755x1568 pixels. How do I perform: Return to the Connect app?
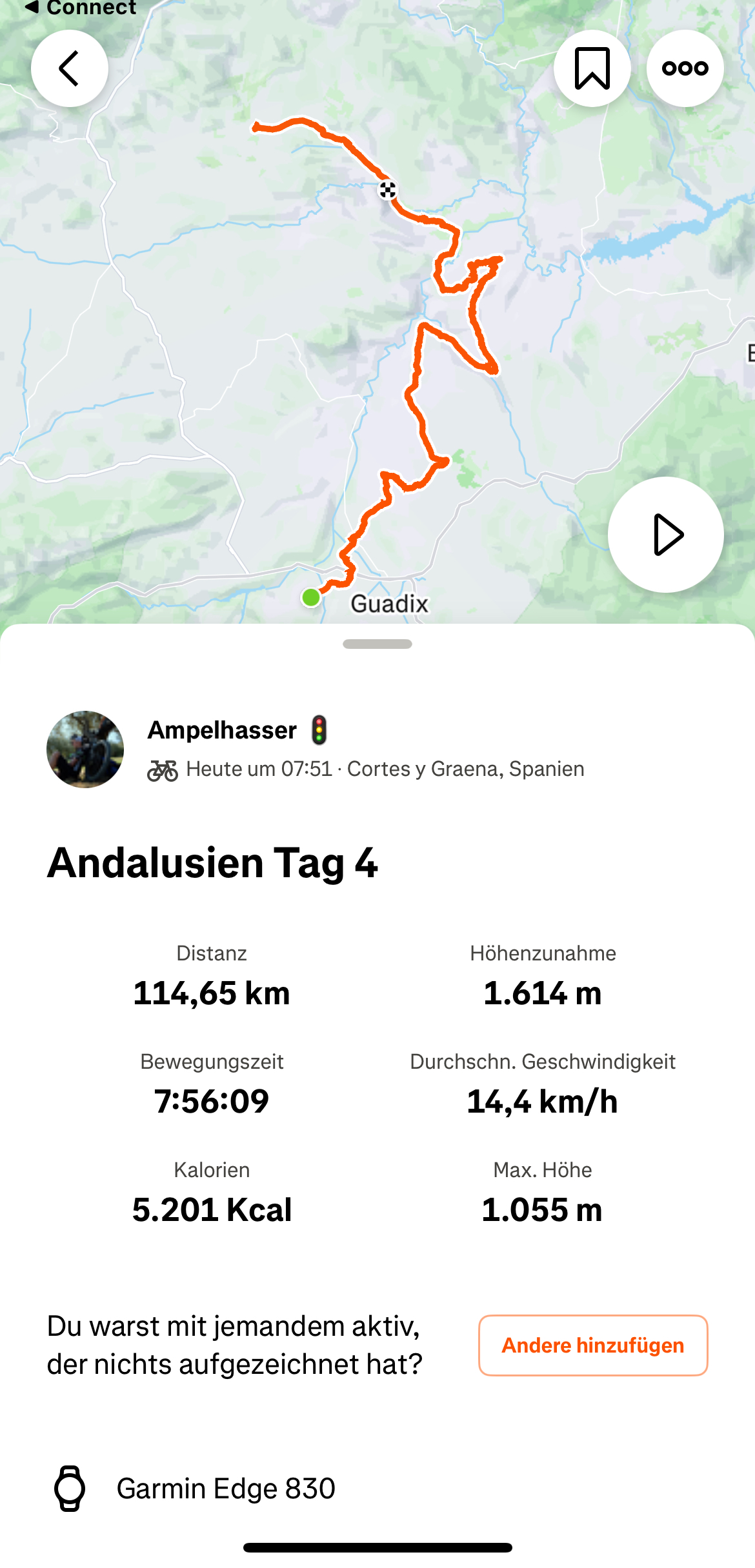(x=81, y=8)
